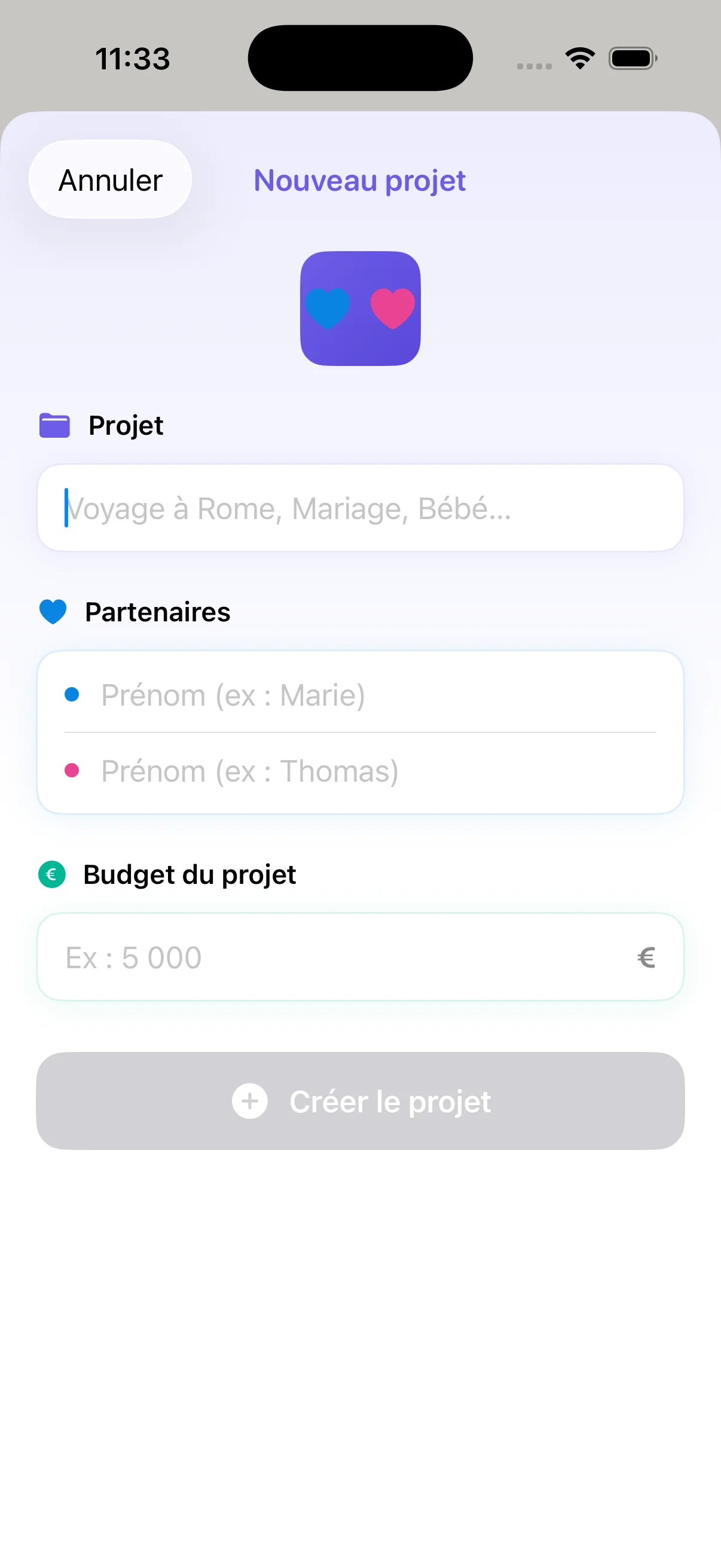
Task: Click the green euro icon beside Budget du projet
Action: pos(52,874)
